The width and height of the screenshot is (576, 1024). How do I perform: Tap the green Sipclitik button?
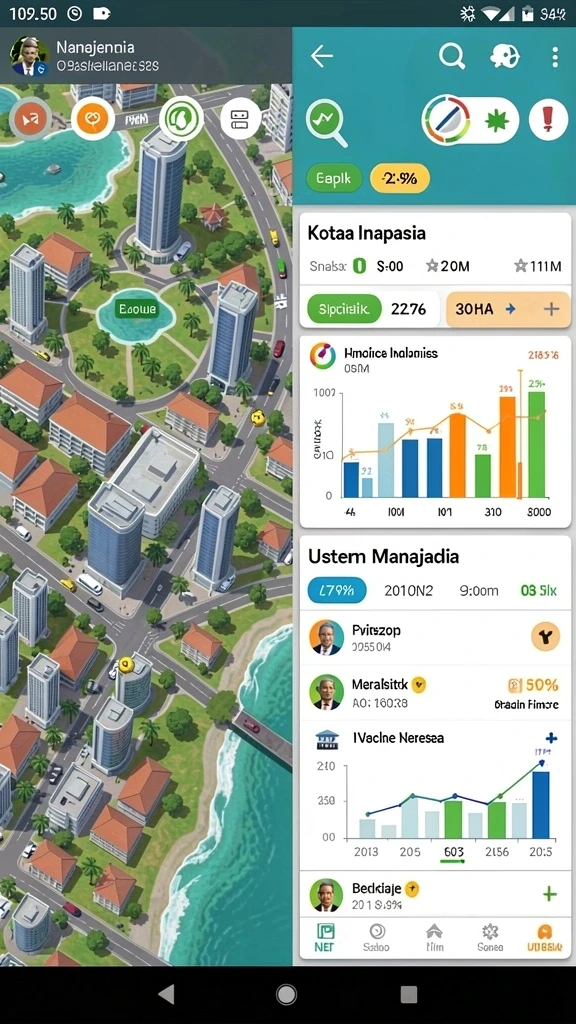344,310
